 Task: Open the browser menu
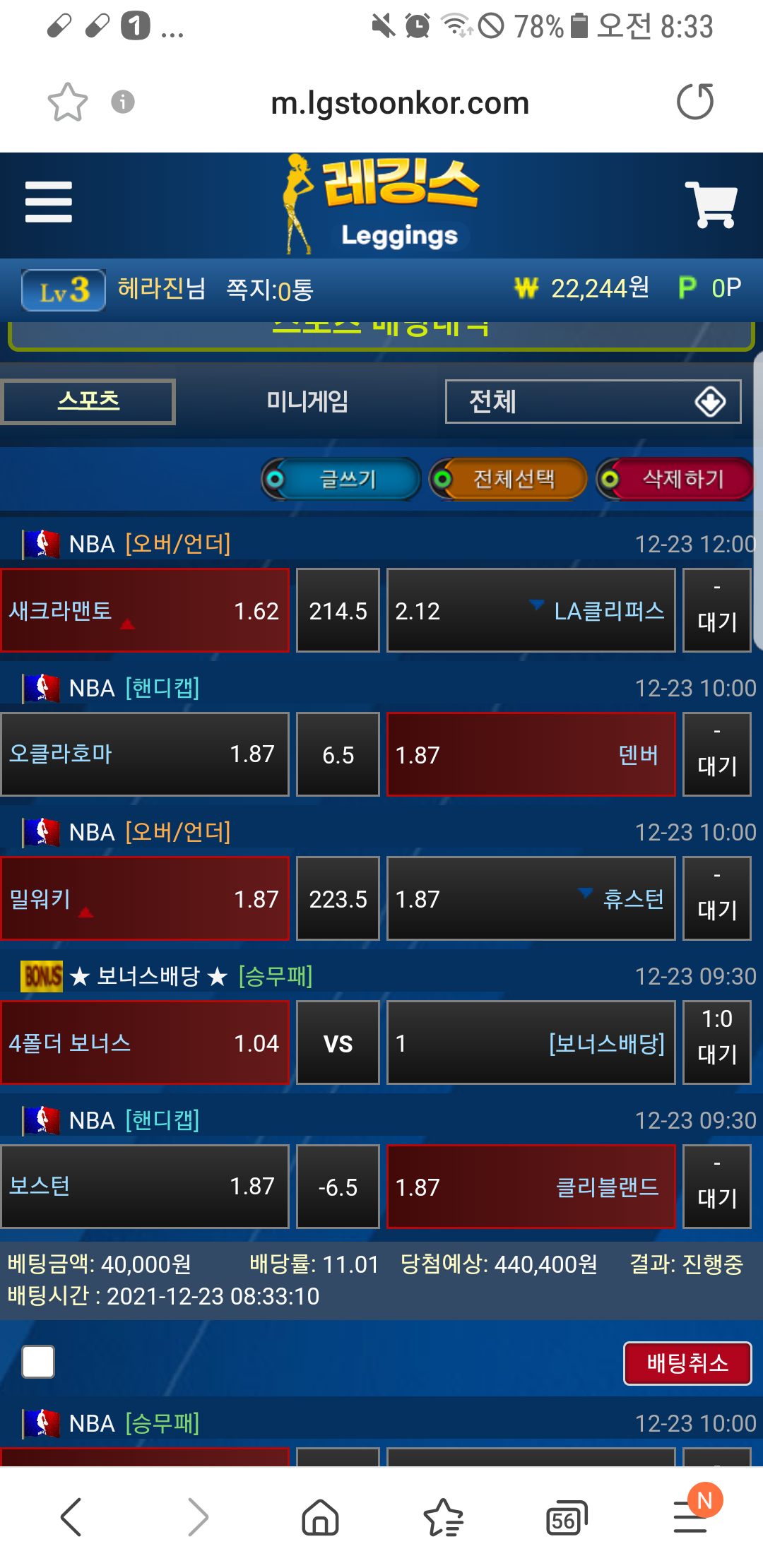[x=691, y=1517]
